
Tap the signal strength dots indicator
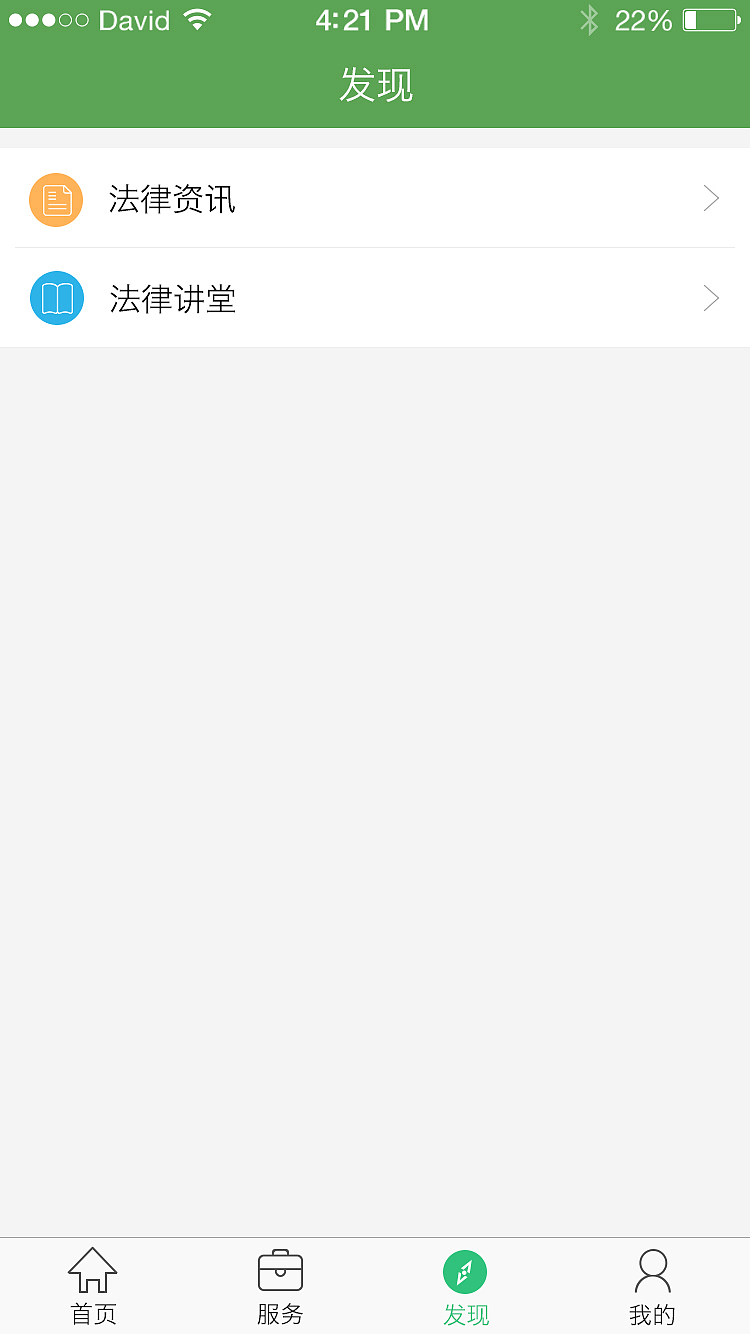(48, 18)
